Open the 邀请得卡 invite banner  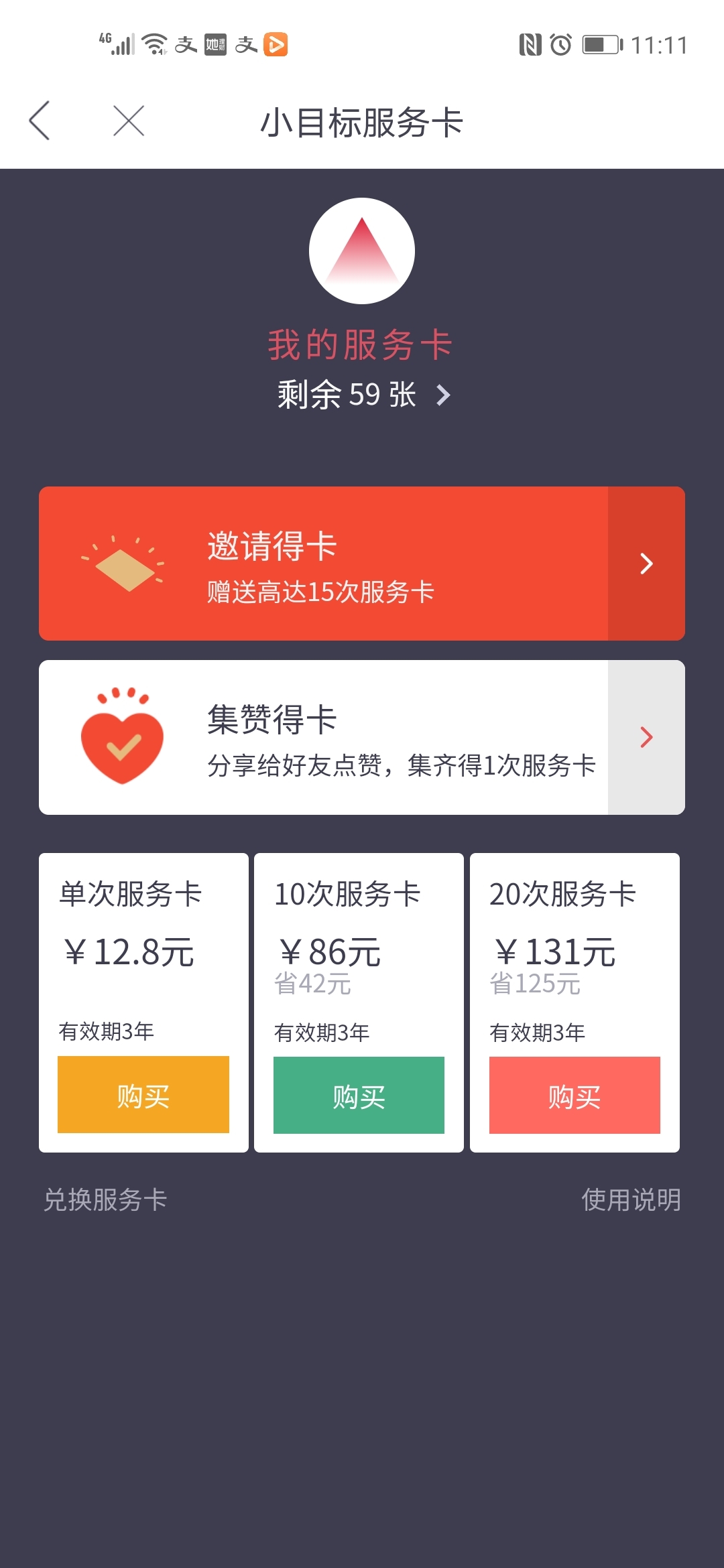click(x=362, y=564)
